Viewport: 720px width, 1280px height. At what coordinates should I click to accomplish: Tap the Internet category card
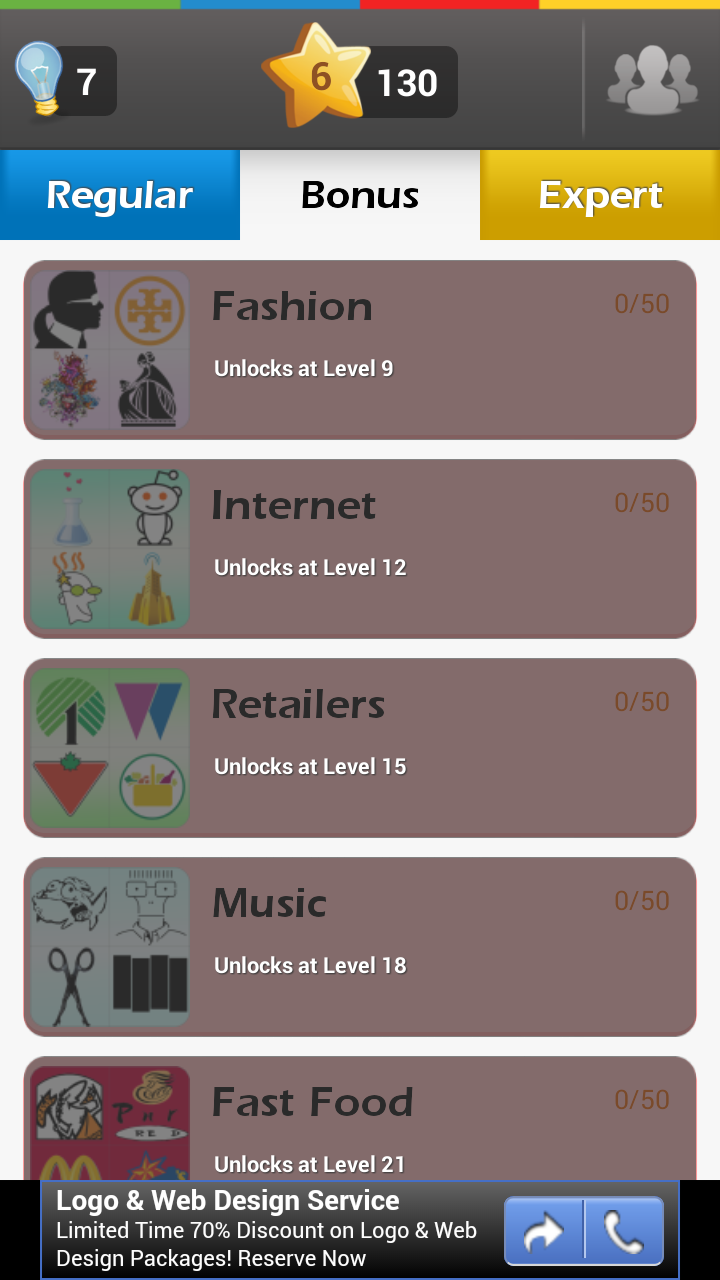(400, 547)
